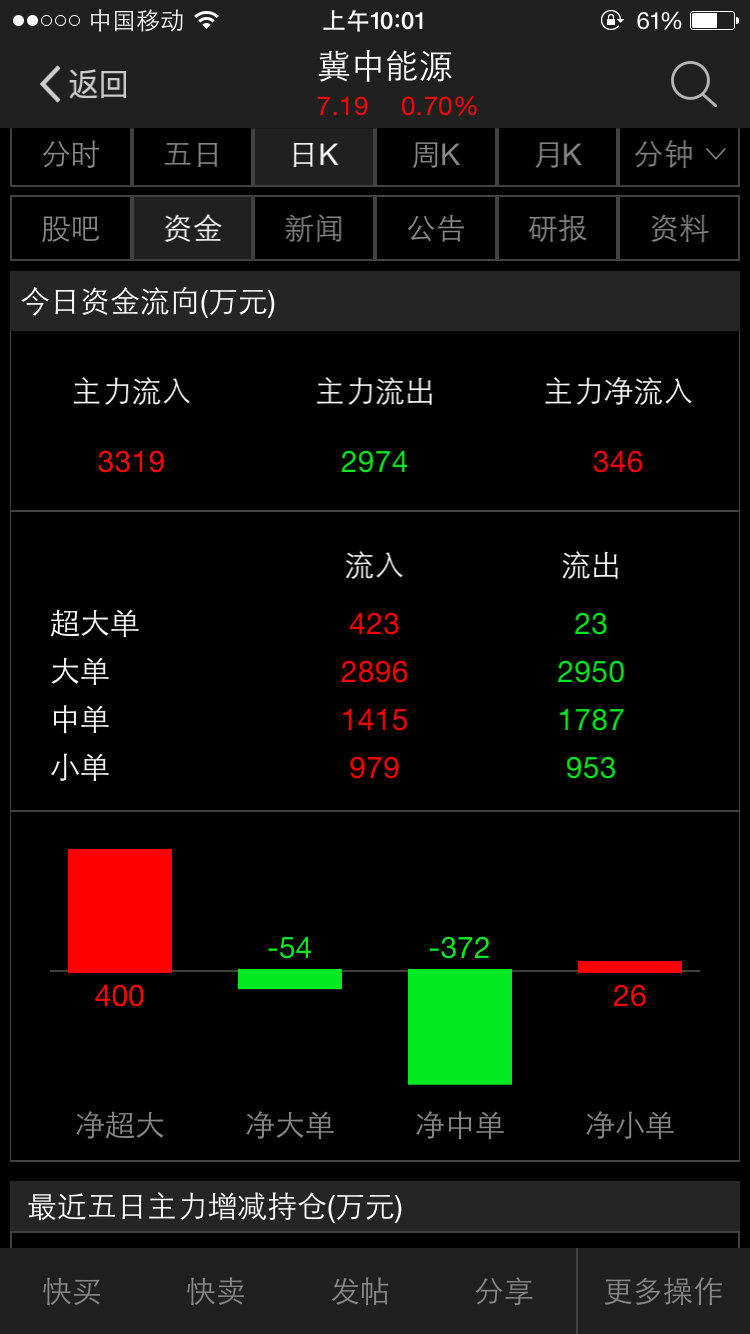Image resolution: width=750 pixels, height=1334 pixels.
Task: Open the 资料 tab
Action: coord(679,229)
